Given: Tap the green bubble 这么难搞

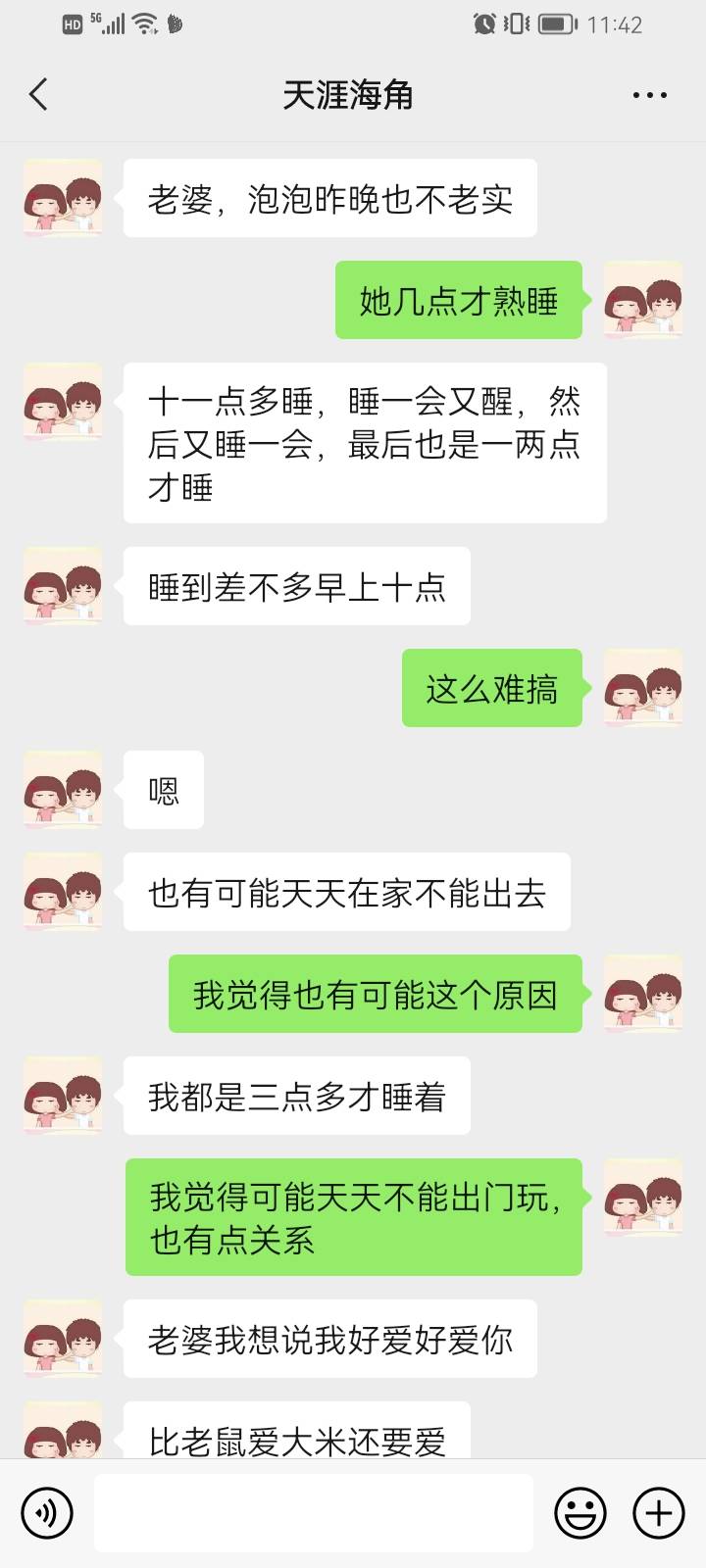Looking at the screenshot, I should point(491,689).
